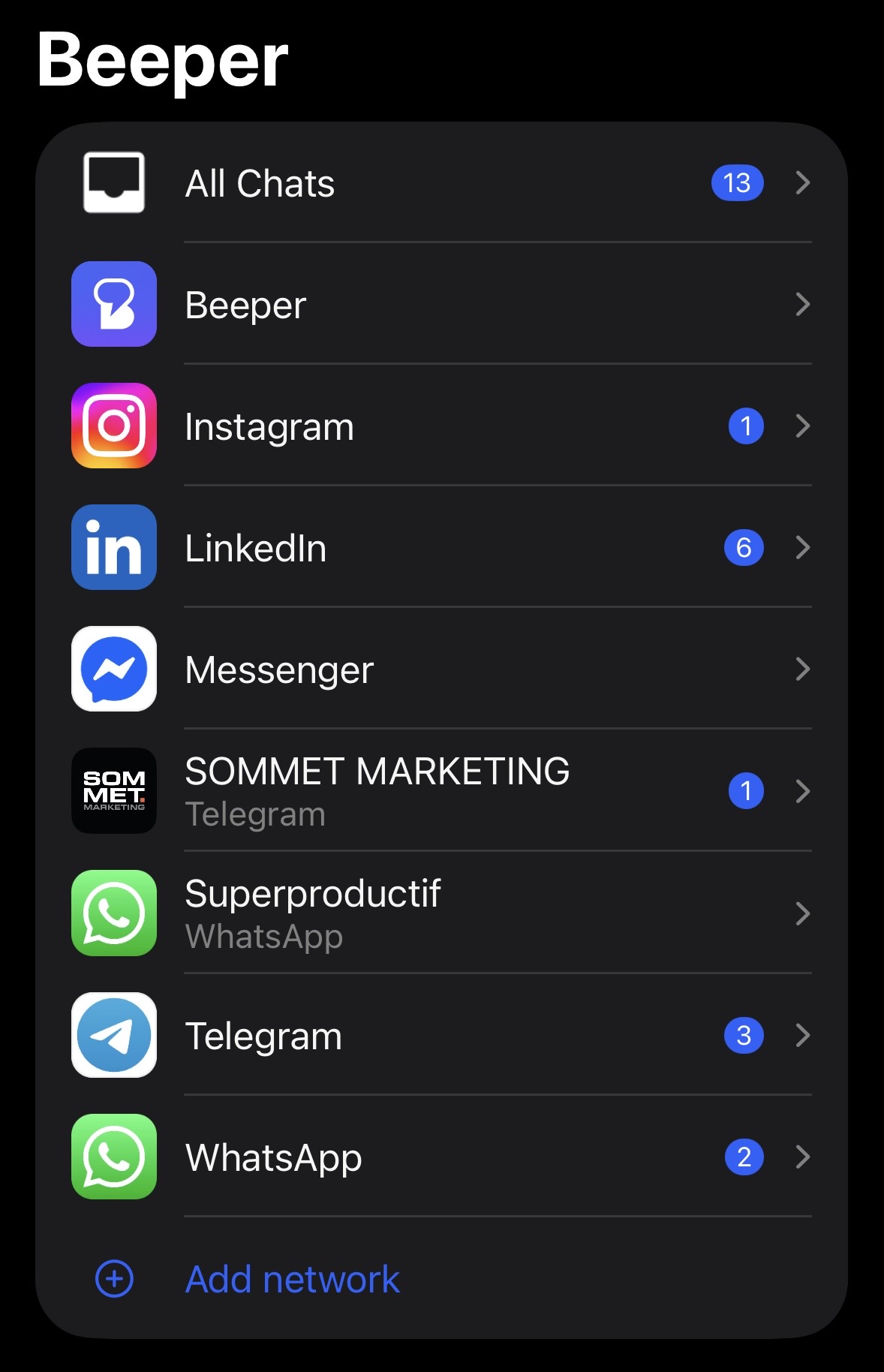Expand the LinkedIn chevron
This screenshot has height=1372, width=884.
802,547
